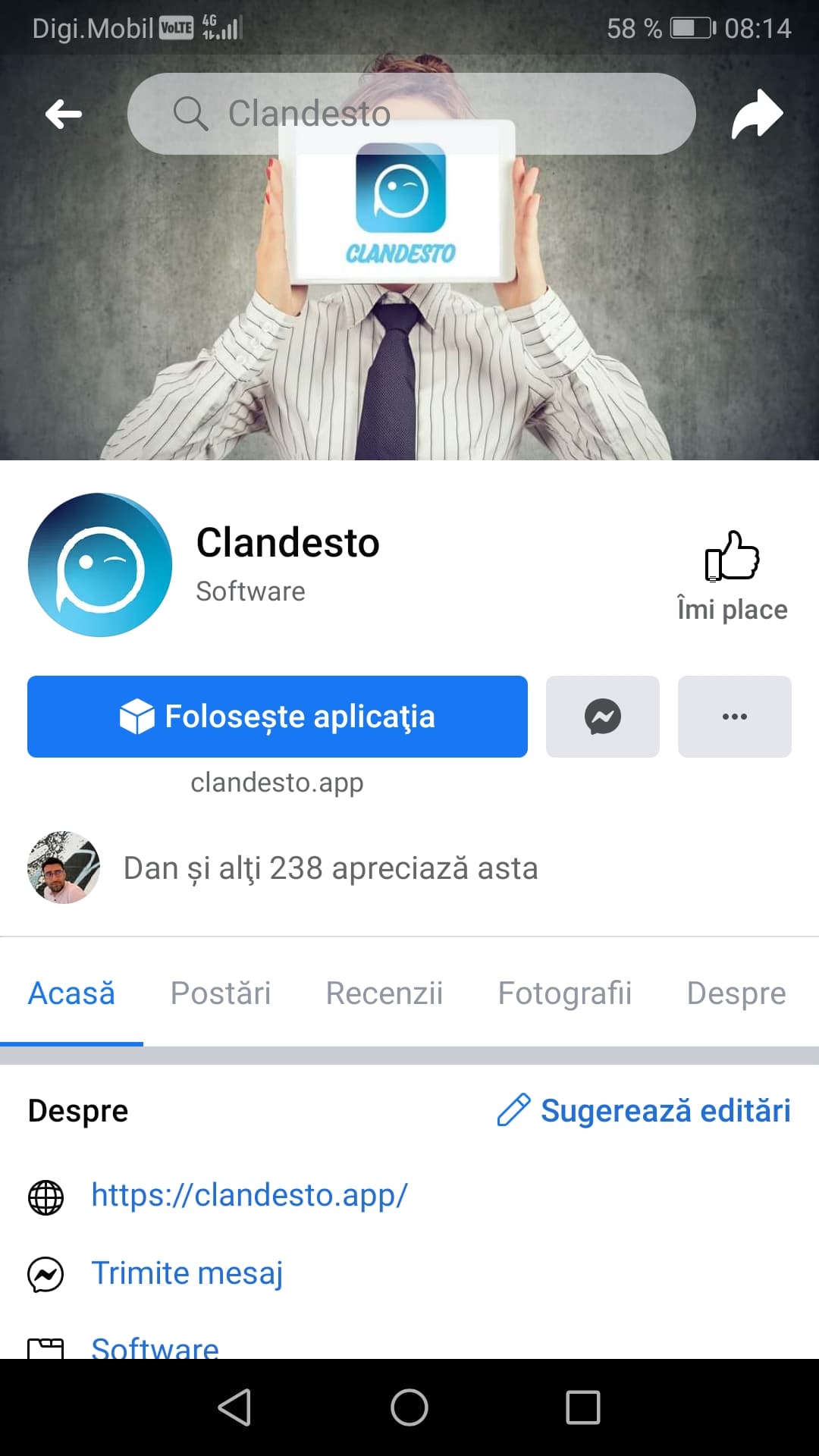Screen dimensions: 819x1456
Task: Switch to the Postări tab
Action: click(x=221, y=993)
